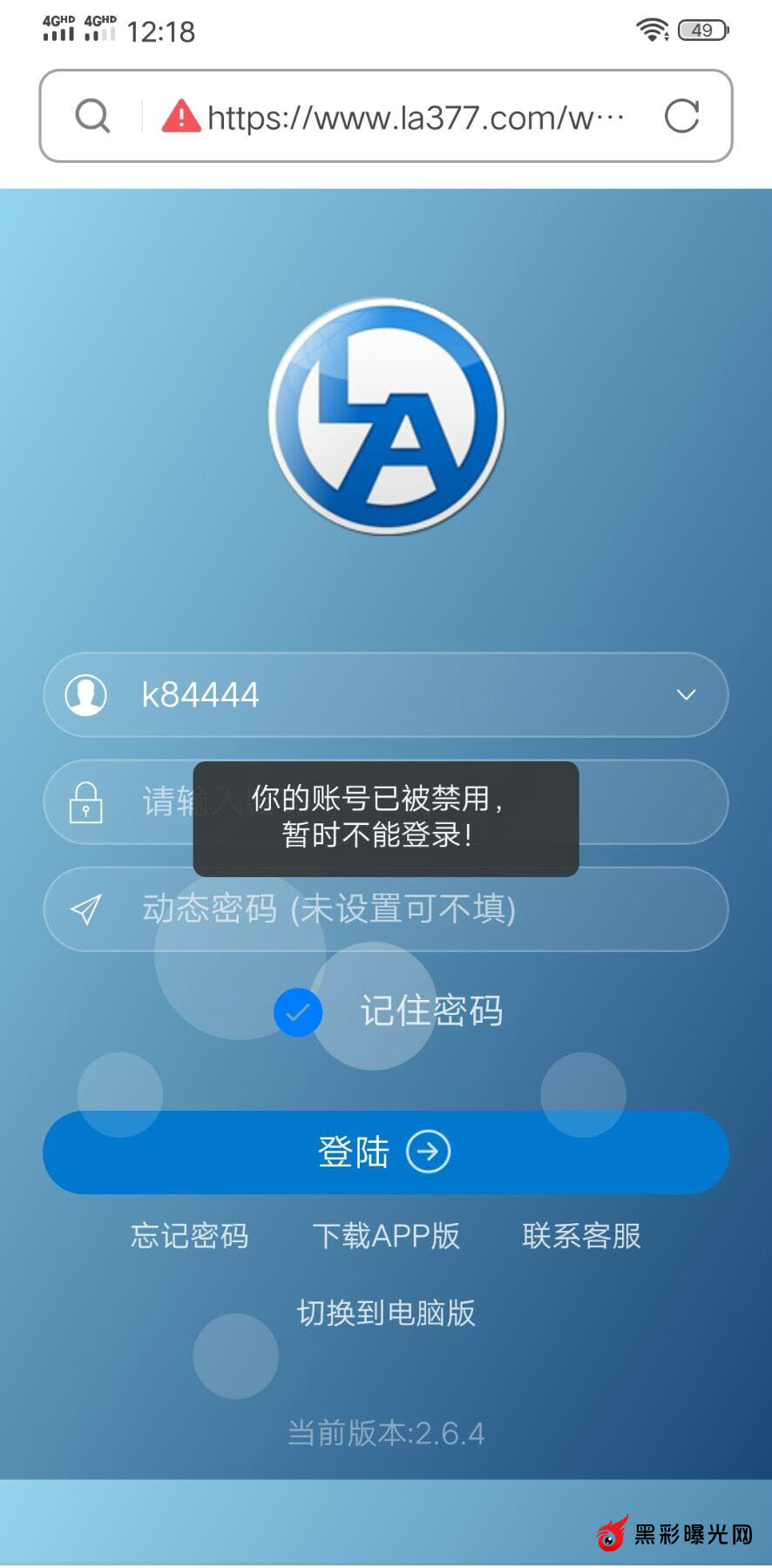Tap the site security warning icon
The image size is (772, 1568).
(x=181, y=116)
